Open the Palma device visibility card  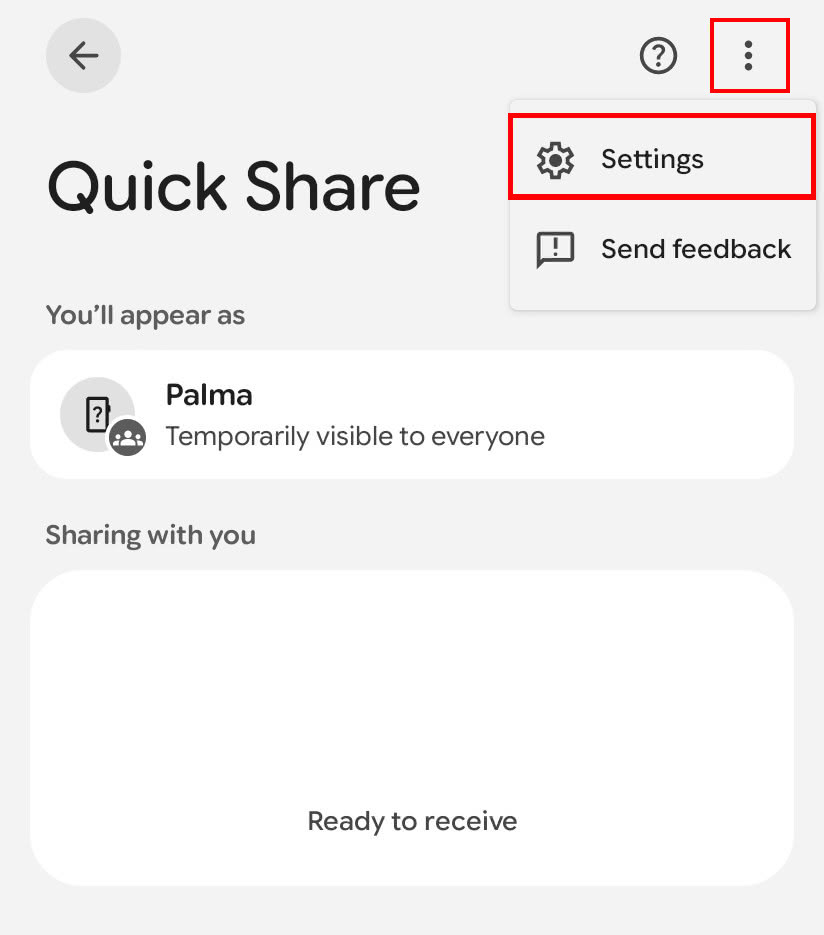coord(412,414)
